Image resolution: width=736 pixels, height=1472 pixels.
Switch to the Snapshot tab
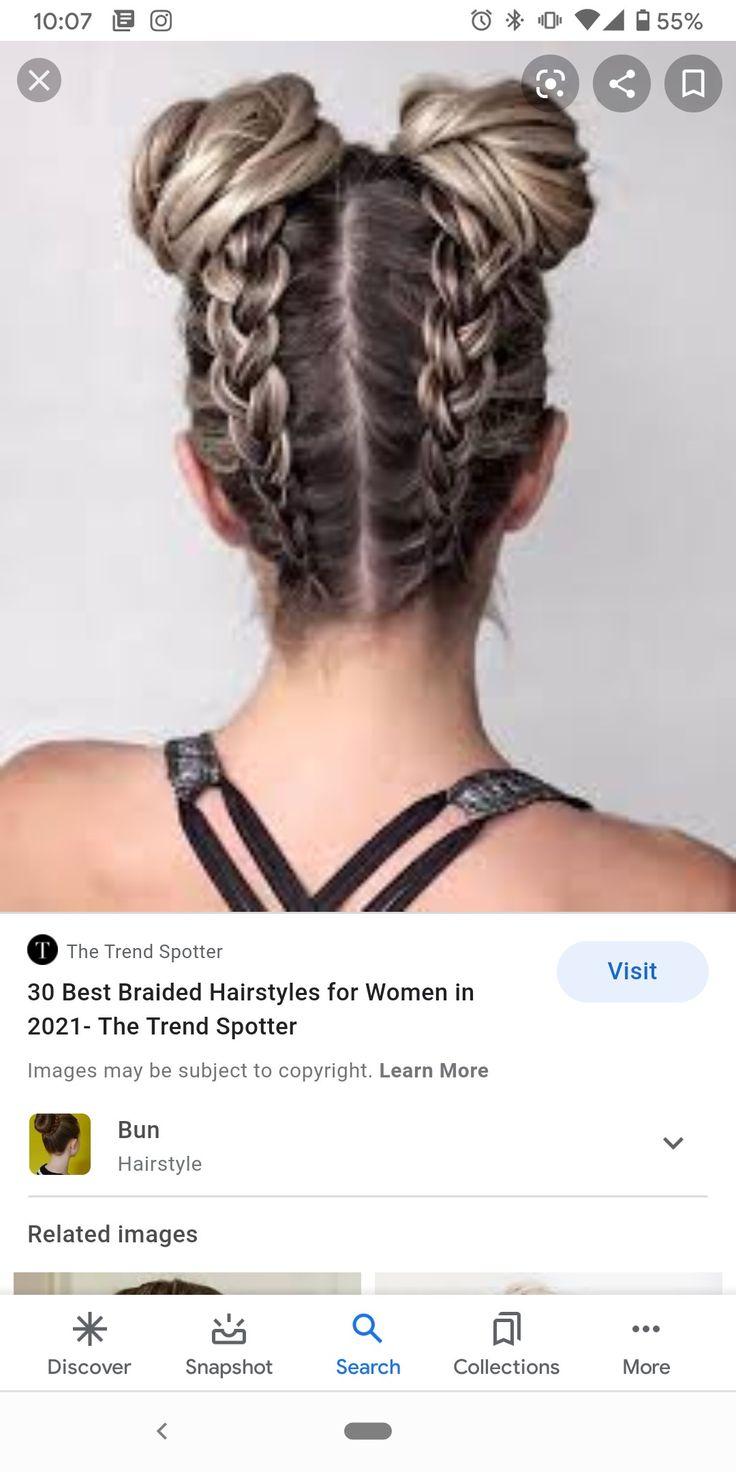tap(229, 1345)
